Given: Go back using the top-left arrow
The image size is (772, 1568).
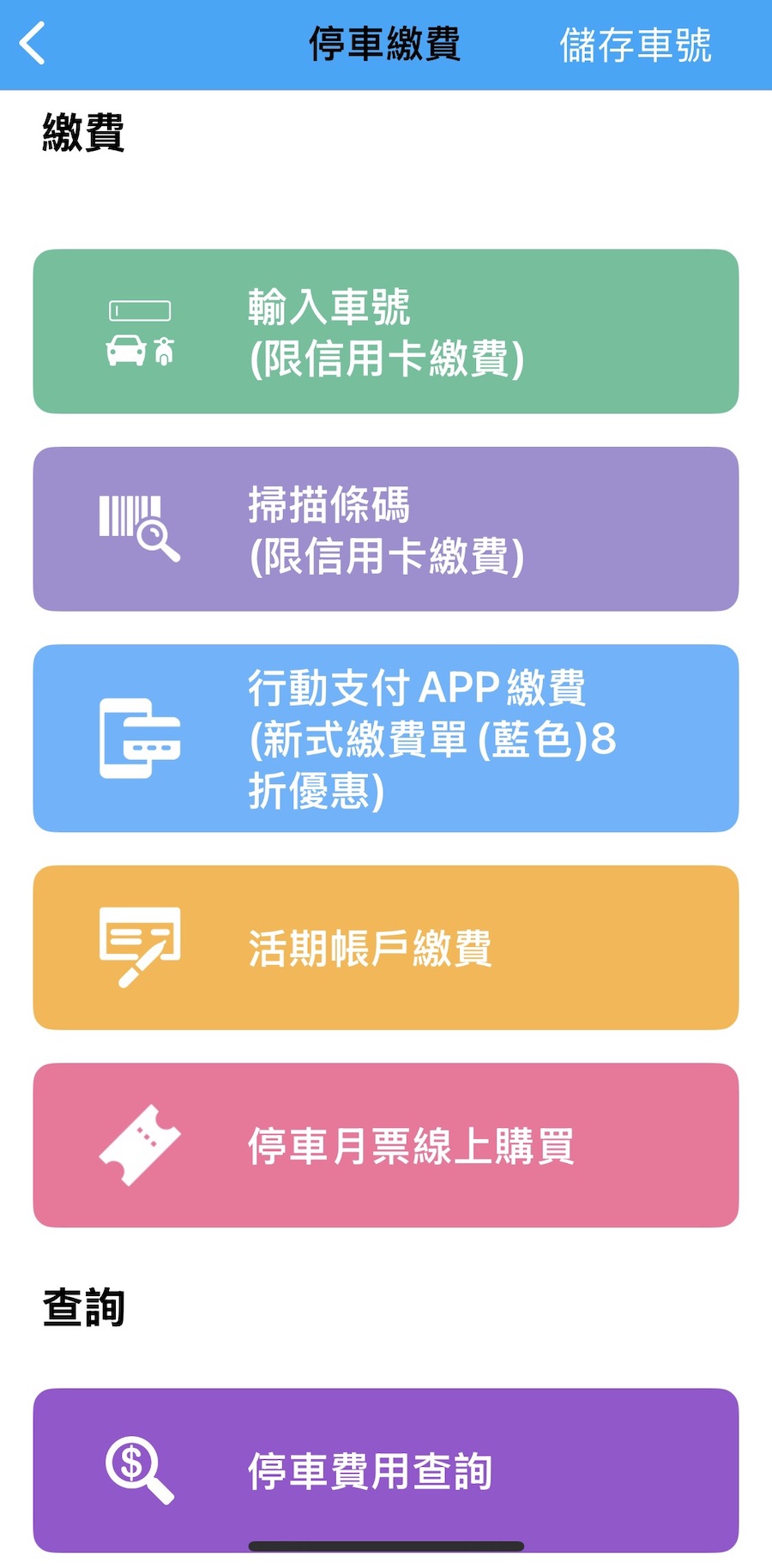Looking at the screenshot, I should (x=33, y=44).
